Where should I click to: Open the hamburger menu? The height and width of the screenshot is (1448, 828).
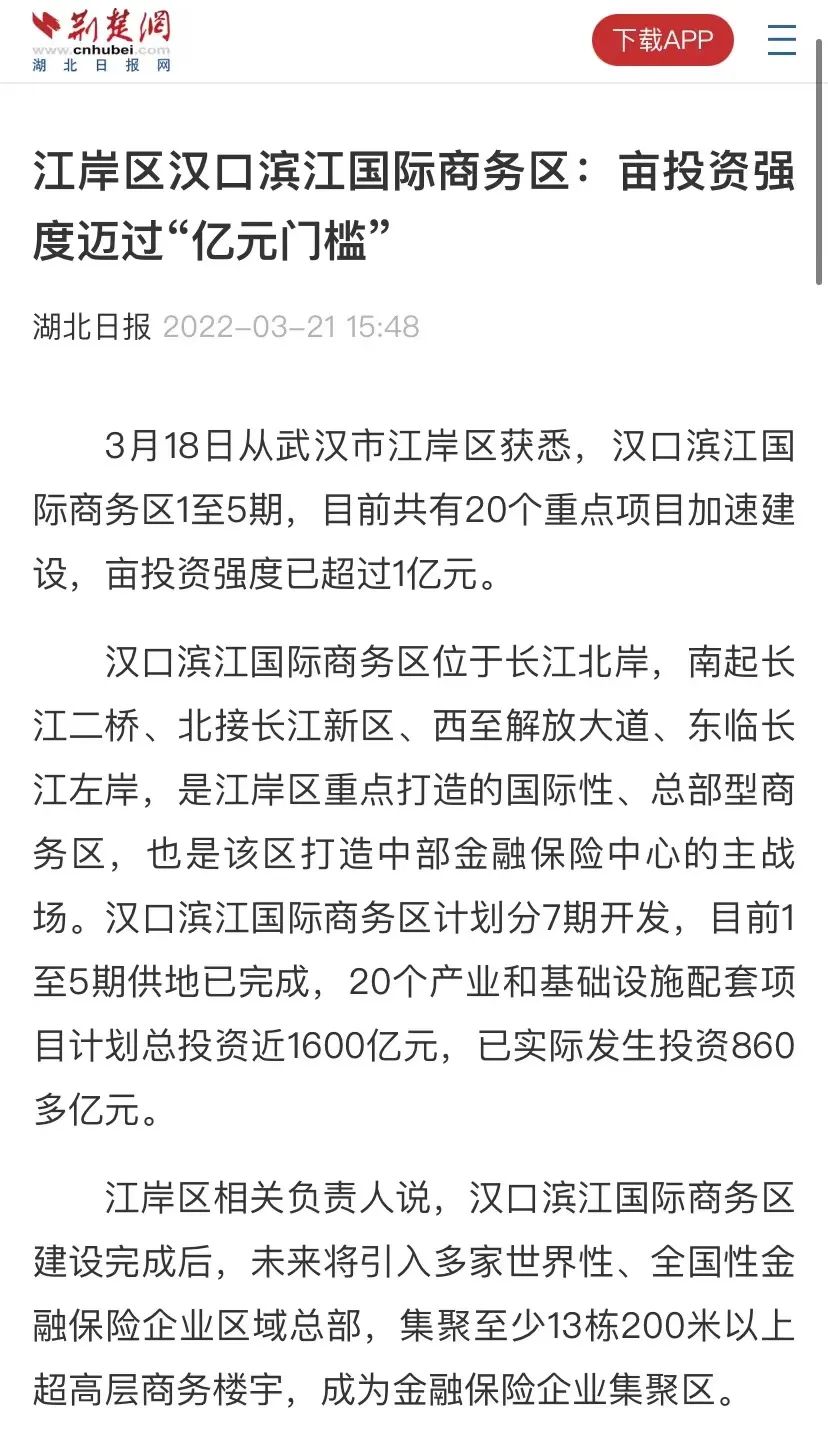coord(782,40)
